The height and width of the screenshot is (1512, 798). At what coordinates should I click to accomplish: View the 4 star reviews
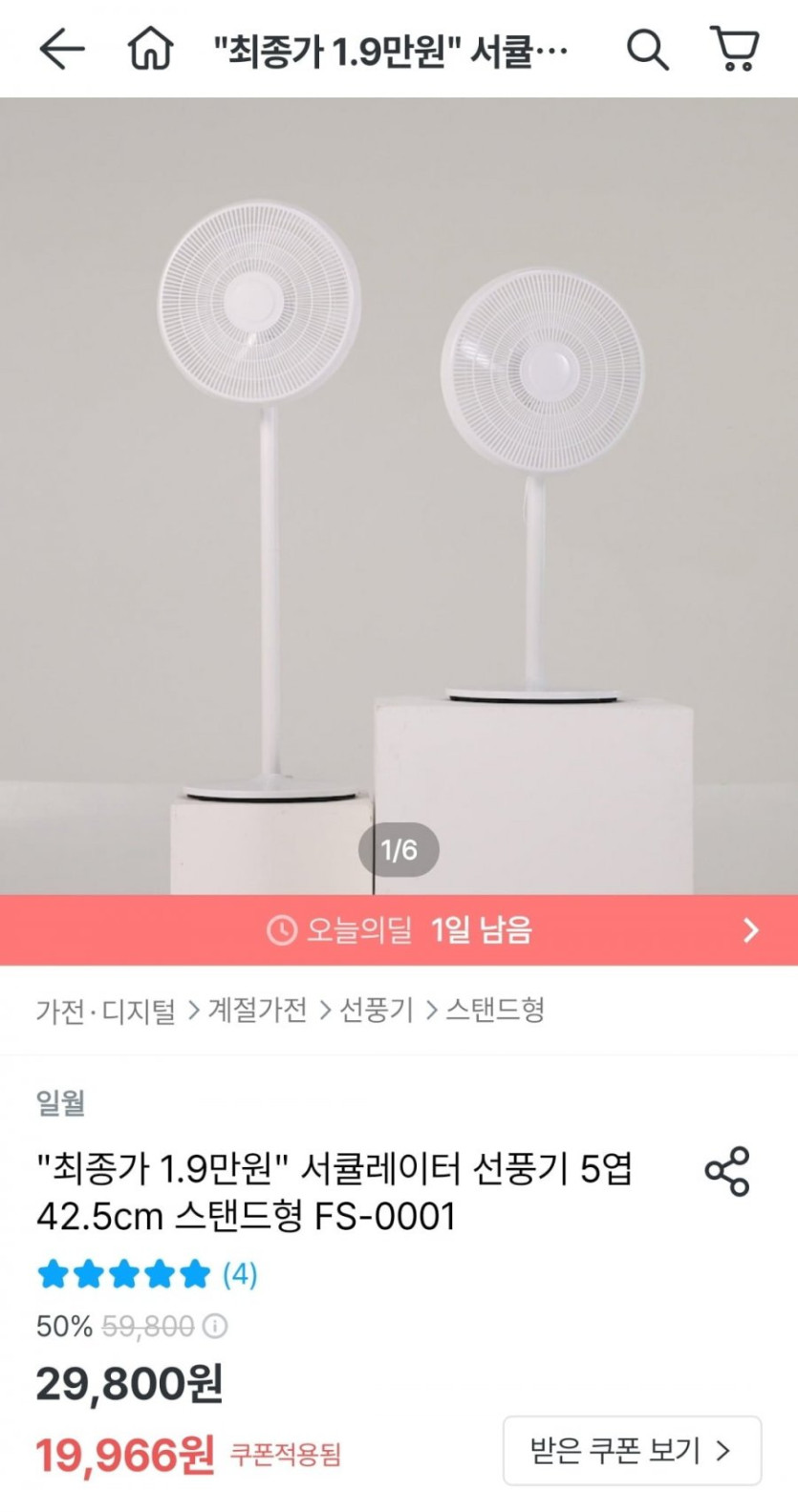click(146, 1274)
